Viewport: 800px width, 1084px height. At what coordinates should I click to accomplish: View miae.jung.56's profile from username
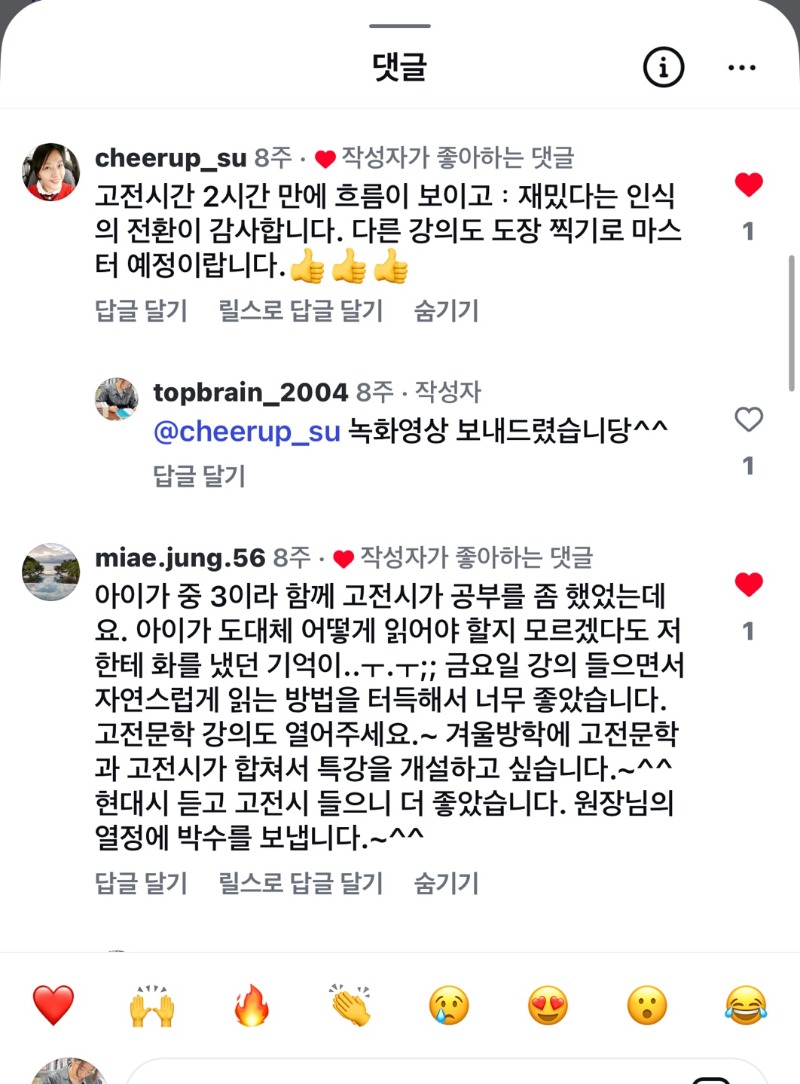click(180, 557)
